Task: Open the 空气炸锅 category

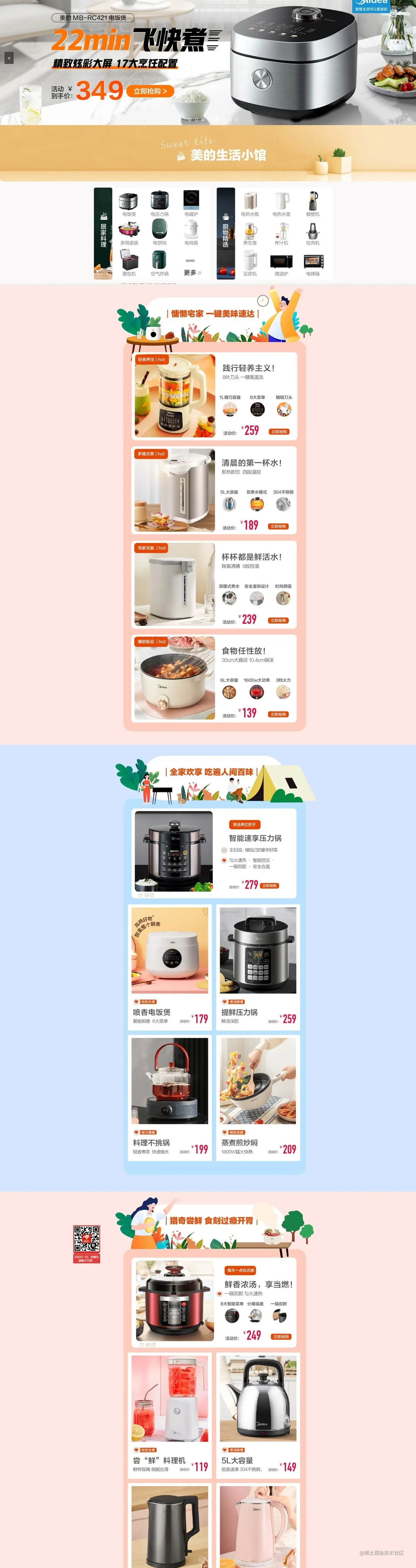Action: pyautogui.click(x=159, y=264)
